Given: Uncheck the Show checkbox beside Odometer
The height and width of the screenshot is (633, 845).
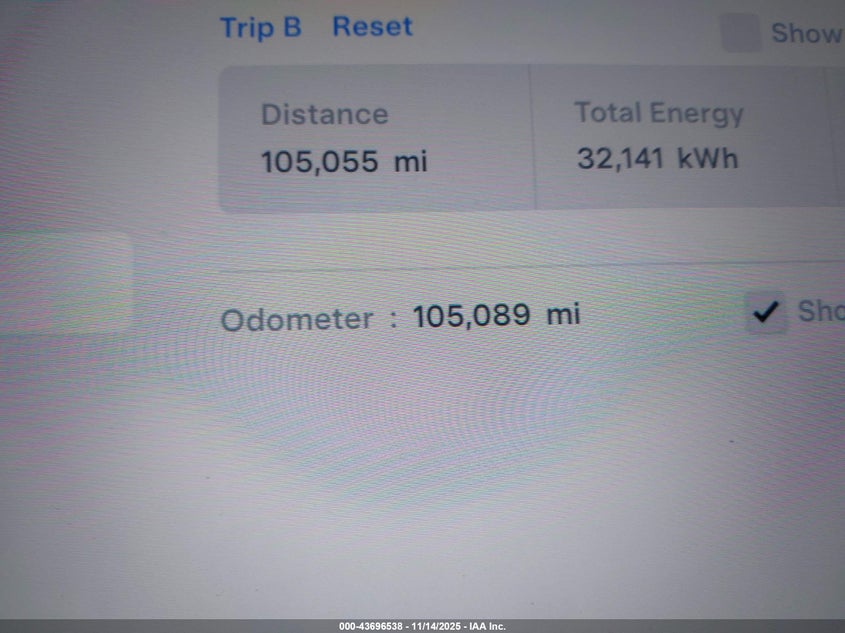Looking at the screenshot, I should [766, 314].
